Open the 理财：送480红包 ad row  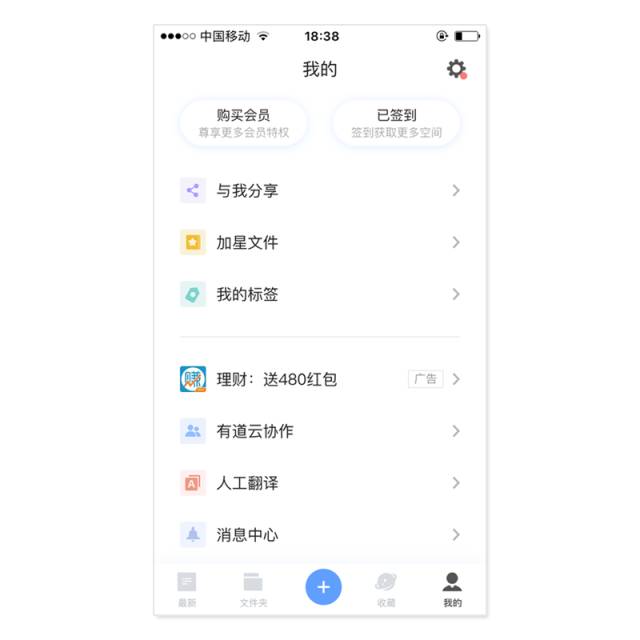point(320,380)
